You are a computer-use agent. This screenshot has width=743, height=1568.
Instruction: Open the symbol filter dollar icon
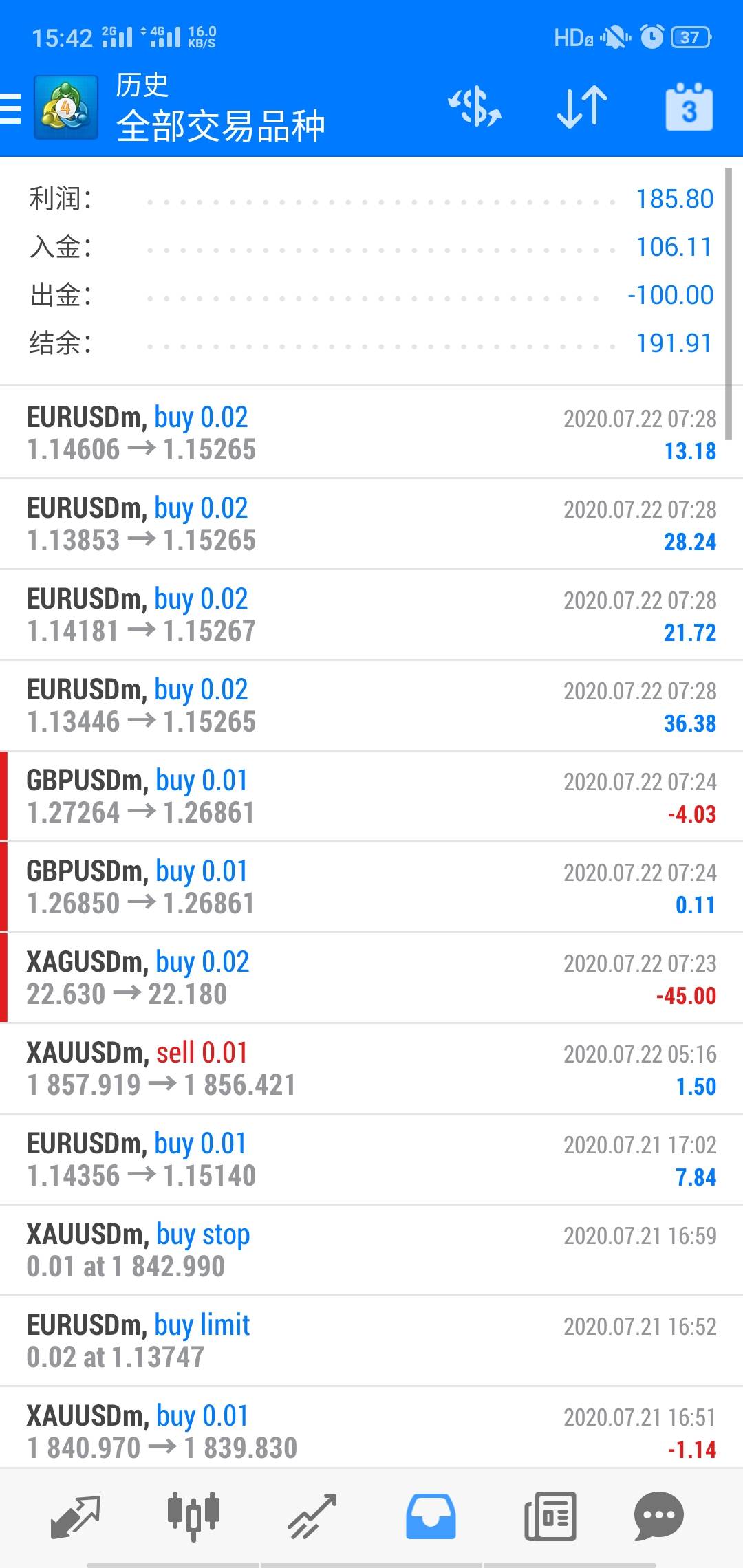(x=475, y=107)
